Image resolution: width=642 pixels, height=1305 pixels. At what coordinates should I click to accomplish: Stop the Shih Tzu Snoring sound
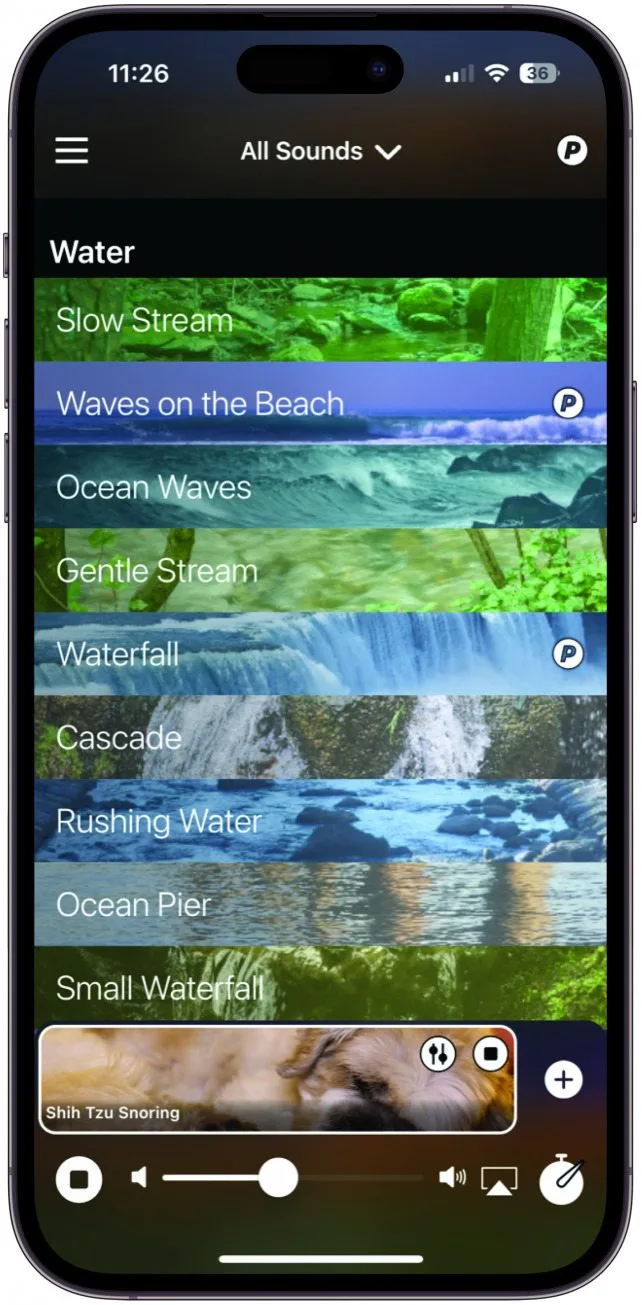(x=490, y=1054)
